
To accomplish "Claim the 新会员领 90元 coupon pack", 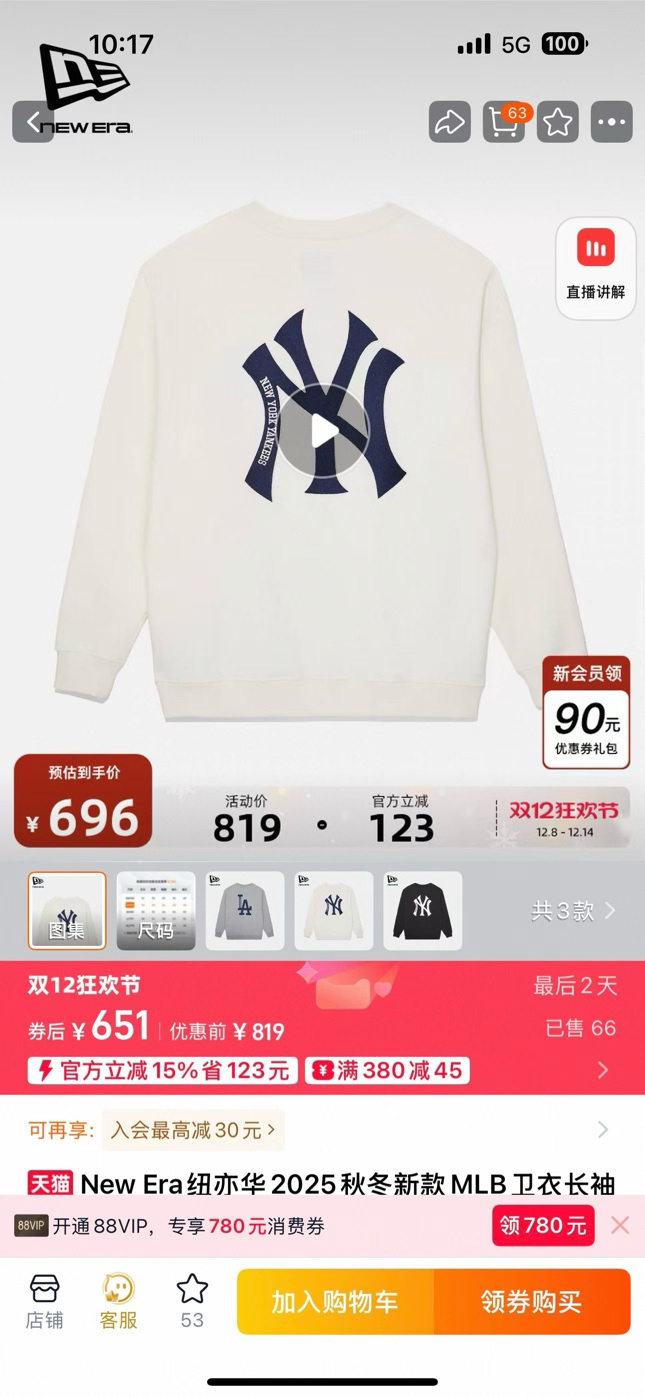I will (587, 713).
